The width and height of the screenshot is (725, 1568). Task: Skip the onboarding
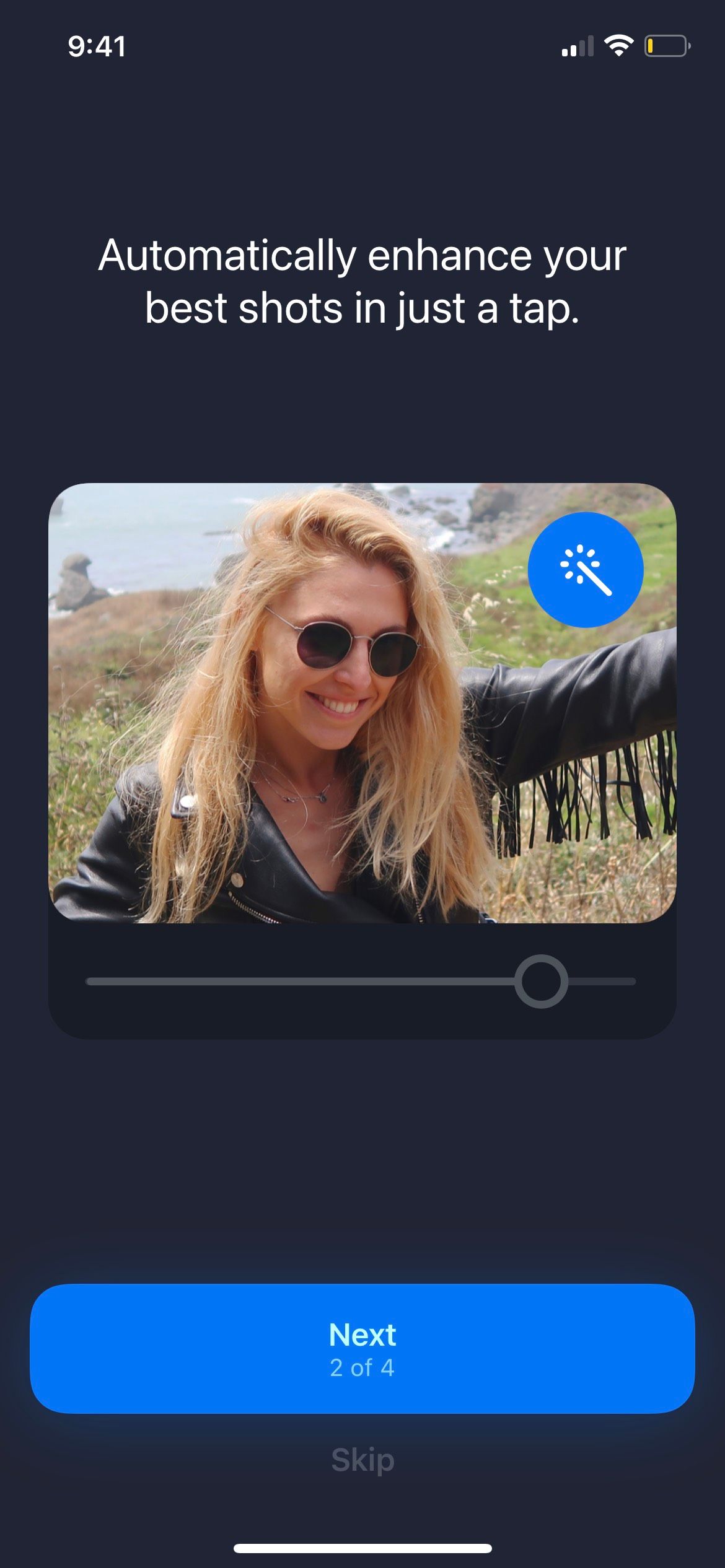point(362,1460)
